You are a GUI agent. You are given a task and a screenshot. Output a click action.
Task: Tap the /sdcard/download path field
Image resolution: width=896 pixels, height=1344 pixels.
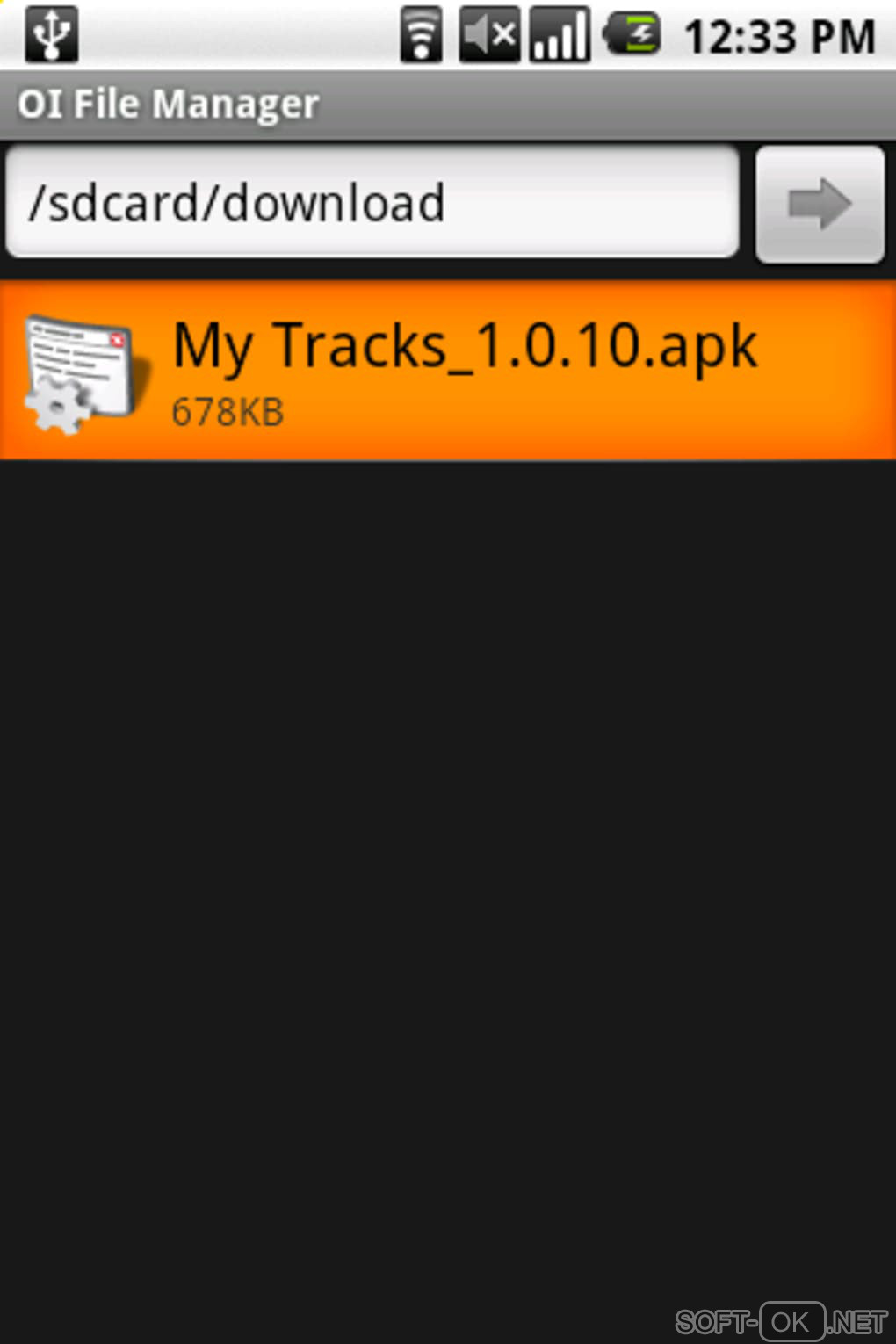(372, 203)
